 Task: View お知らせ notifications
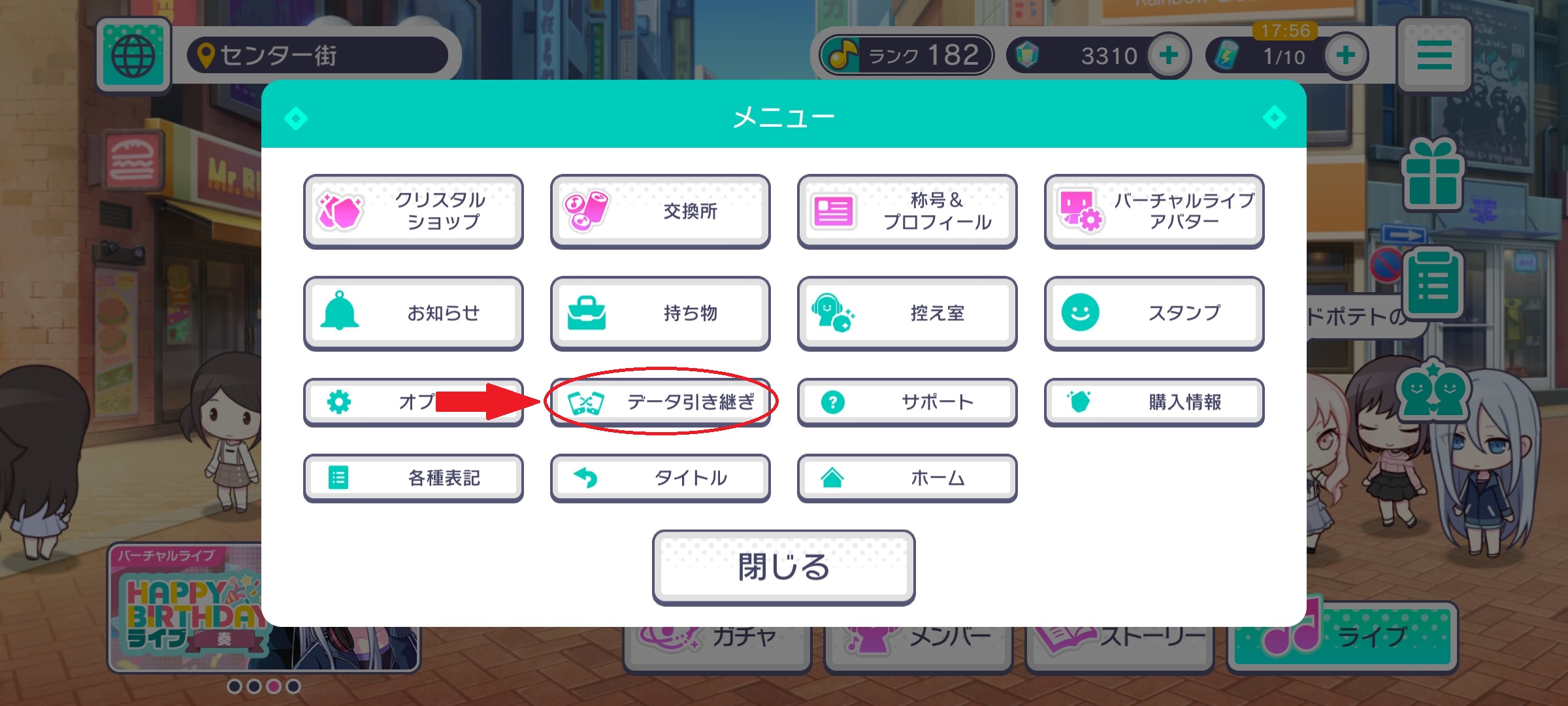(x=413, y=312)
